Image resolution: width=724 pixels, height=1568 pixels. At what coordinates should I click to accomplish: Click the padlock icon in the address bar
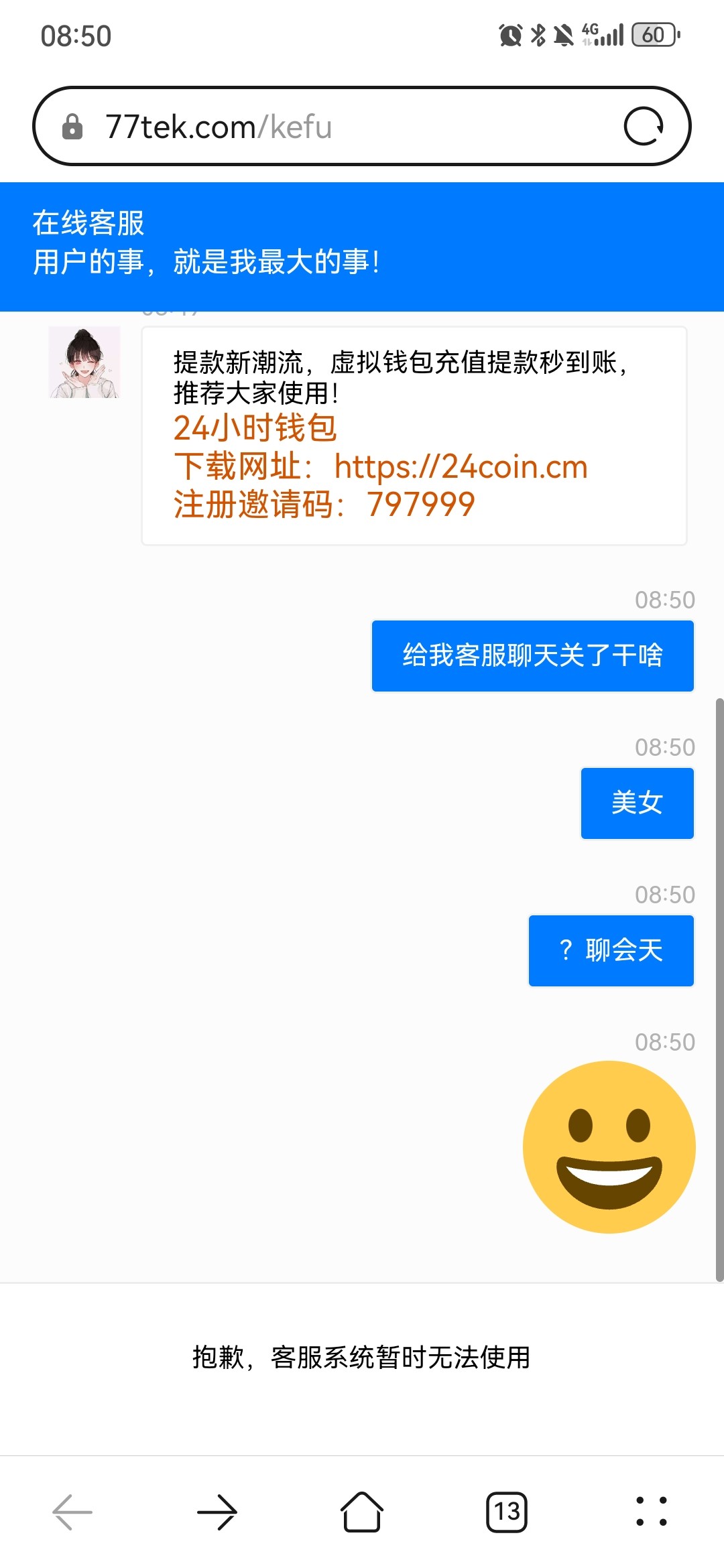click(x=74, y=127)
